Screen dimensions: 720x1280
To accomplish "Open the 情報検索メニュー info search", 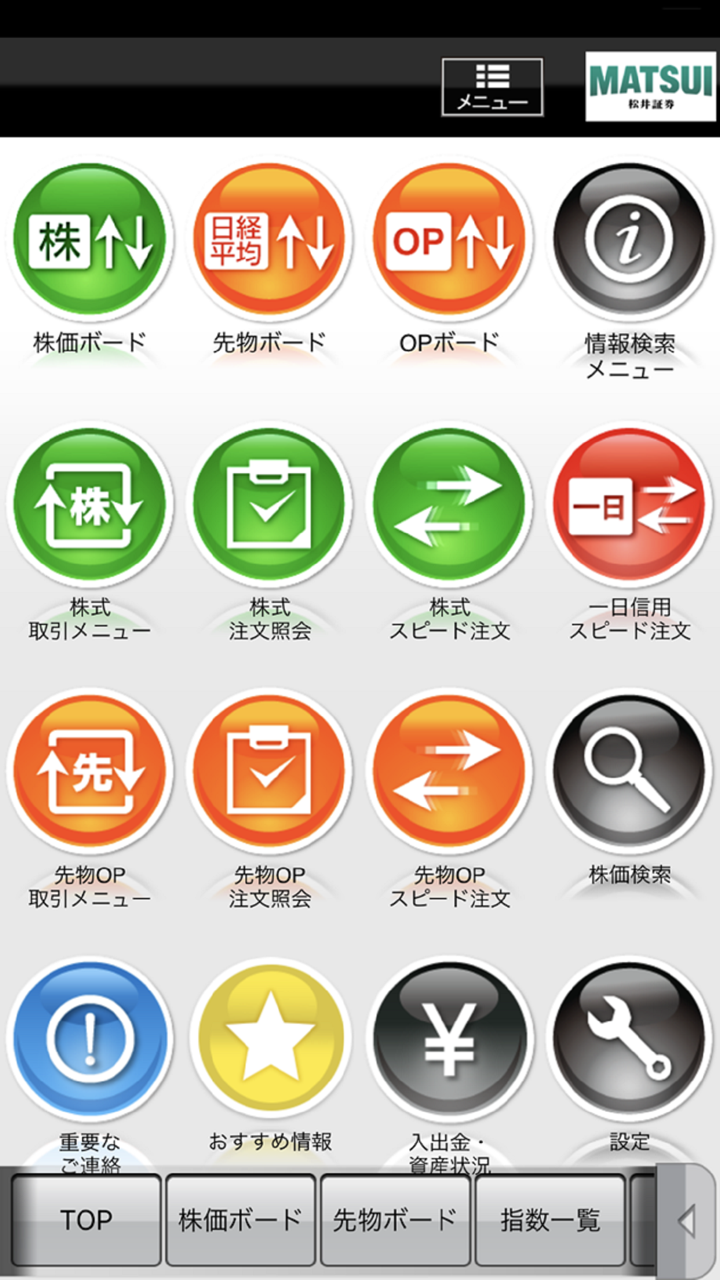I will click(630, 238).
